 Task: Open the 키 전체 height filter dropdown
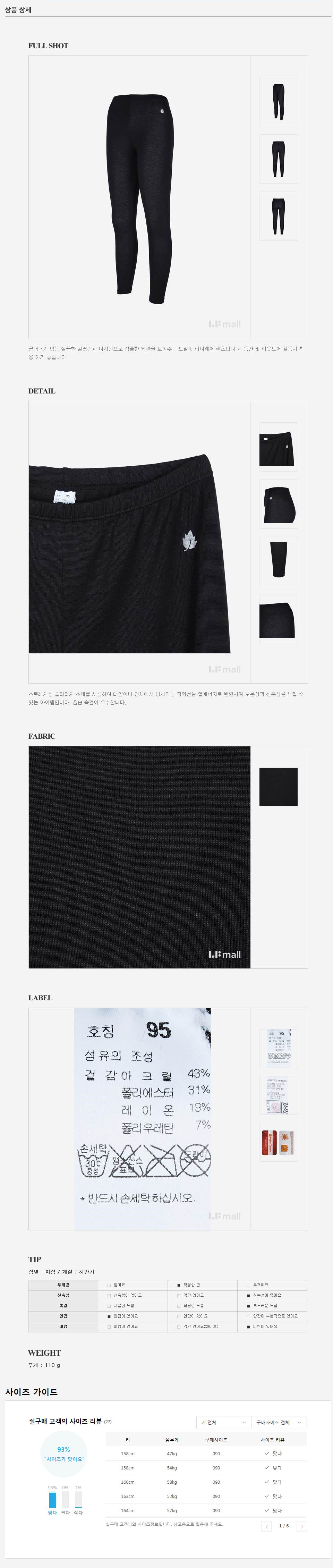click(x=223, y=1423)
